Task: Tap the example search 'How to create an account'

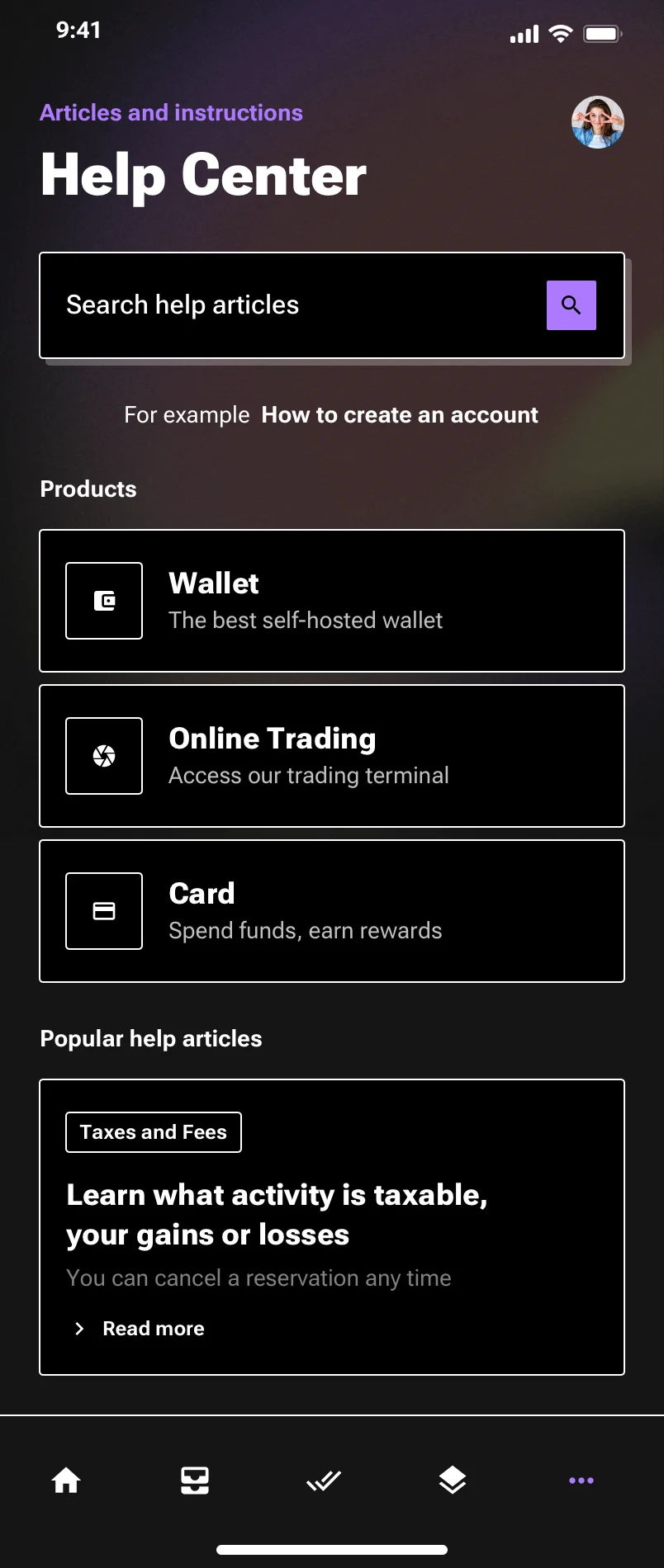Action: pos(399,414)
